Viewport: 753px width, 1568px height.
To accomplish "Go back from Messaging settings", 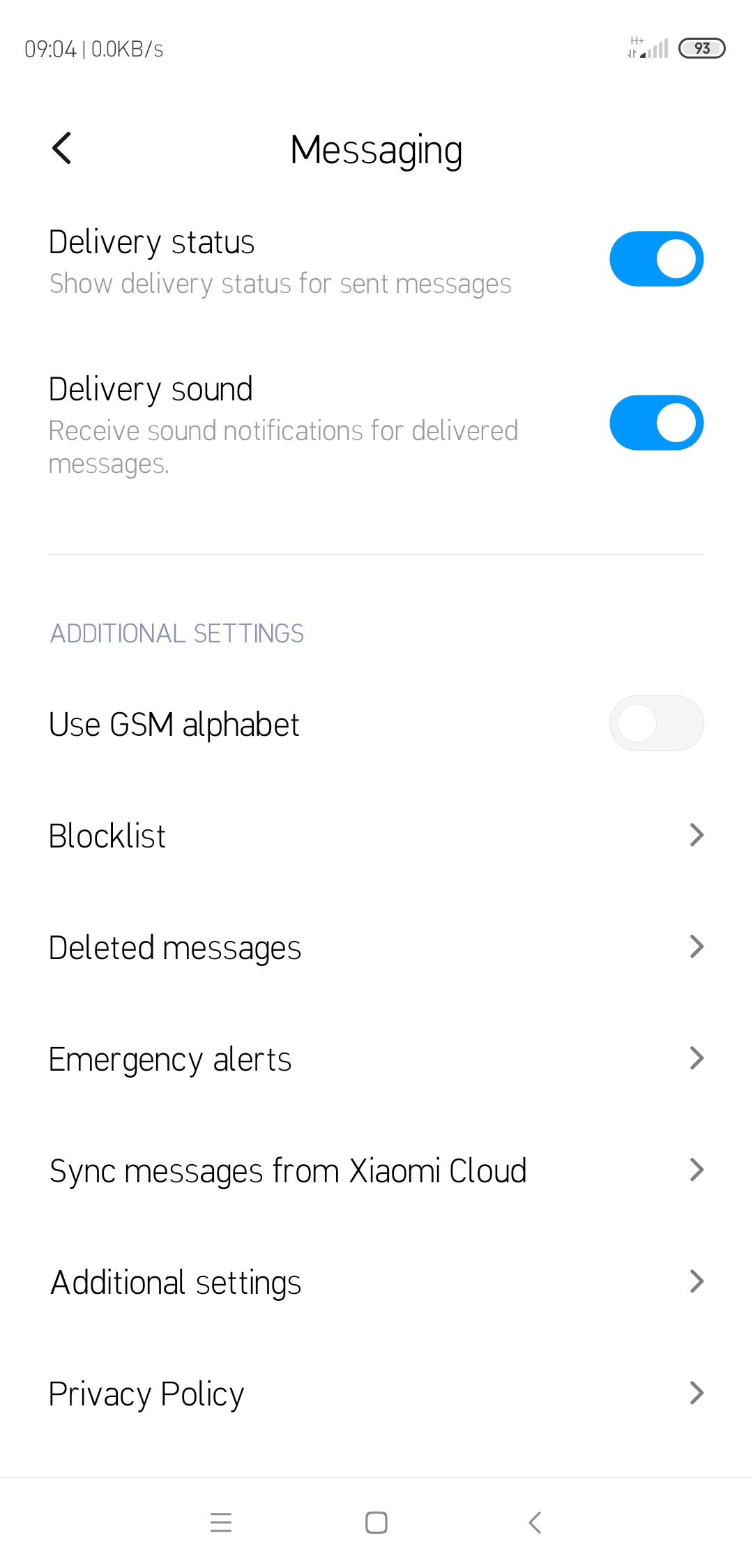I will [62, 148].
